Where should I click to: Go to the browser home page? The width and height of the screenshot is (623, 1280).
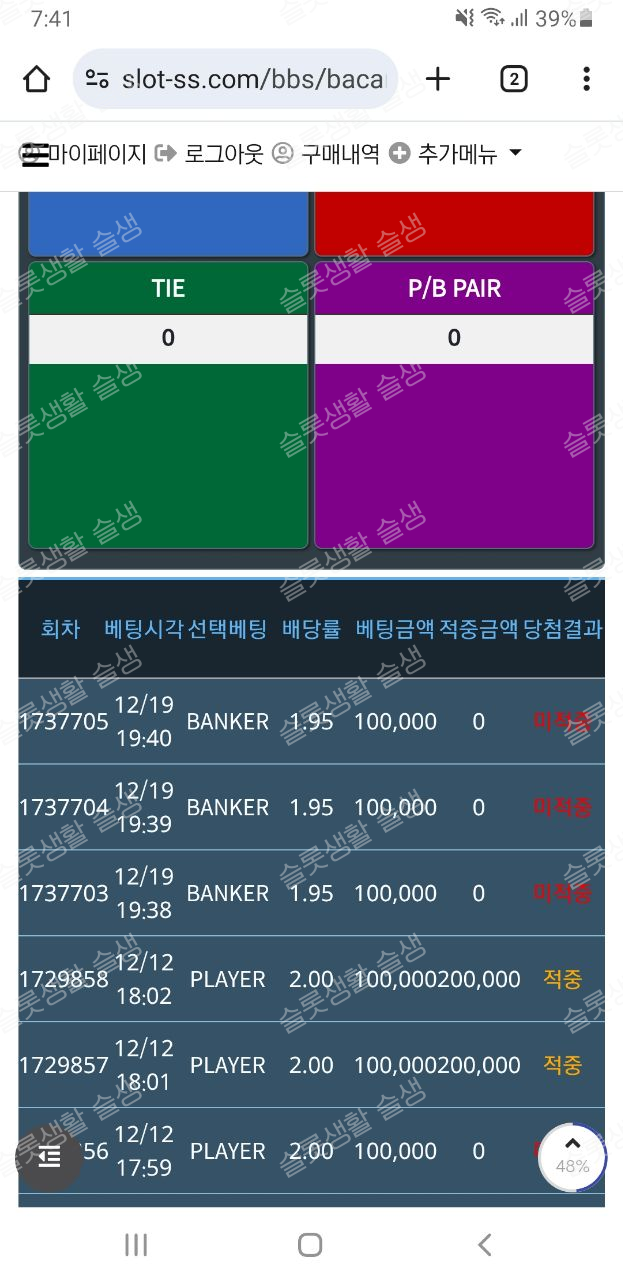click(x=37, y=79)
